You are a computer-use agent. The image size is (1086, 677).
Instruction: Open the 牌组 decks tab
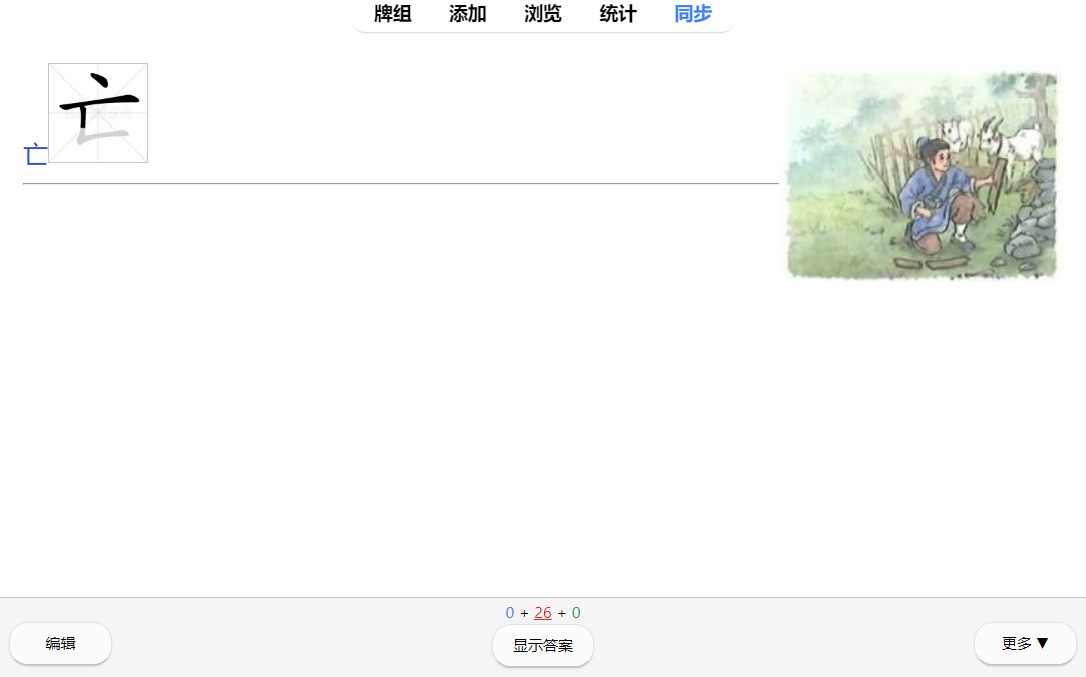coord(393,14)
